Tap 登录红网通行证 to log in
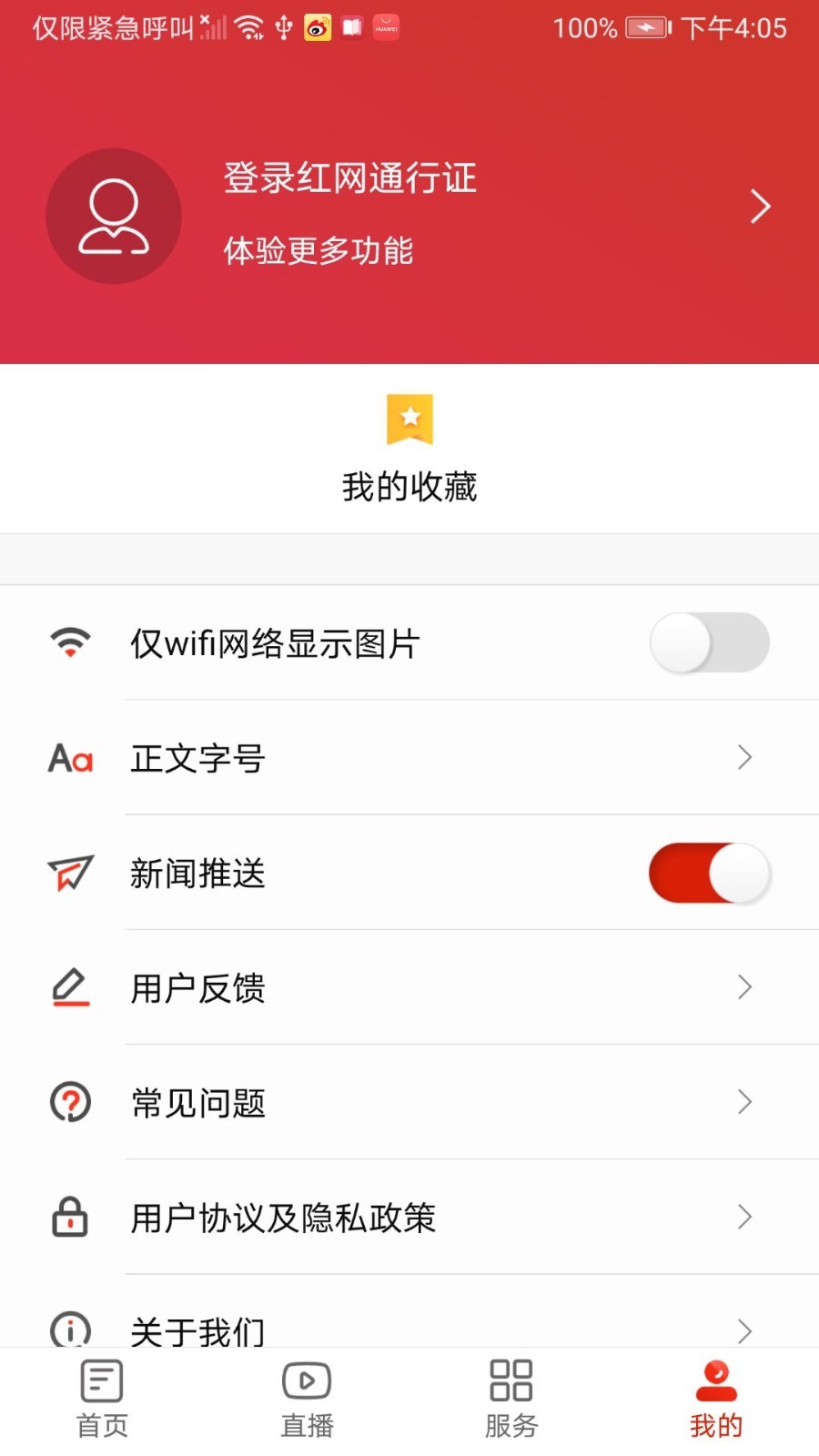The height and width of the screenshot is (1456, 819). pos(349,178)
